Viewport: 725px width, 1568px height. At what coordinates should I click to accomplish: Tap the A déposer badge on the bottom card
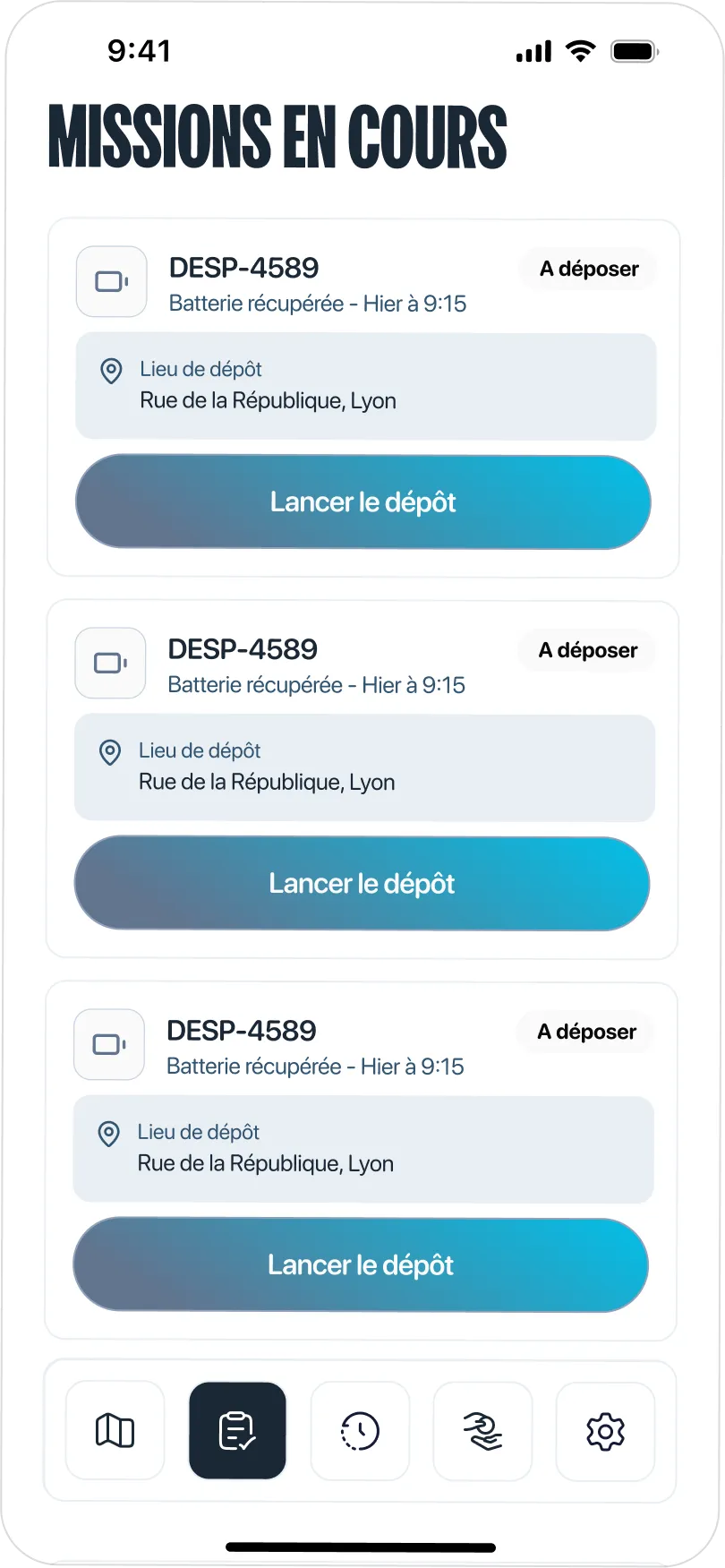(x=584, y=1032)
